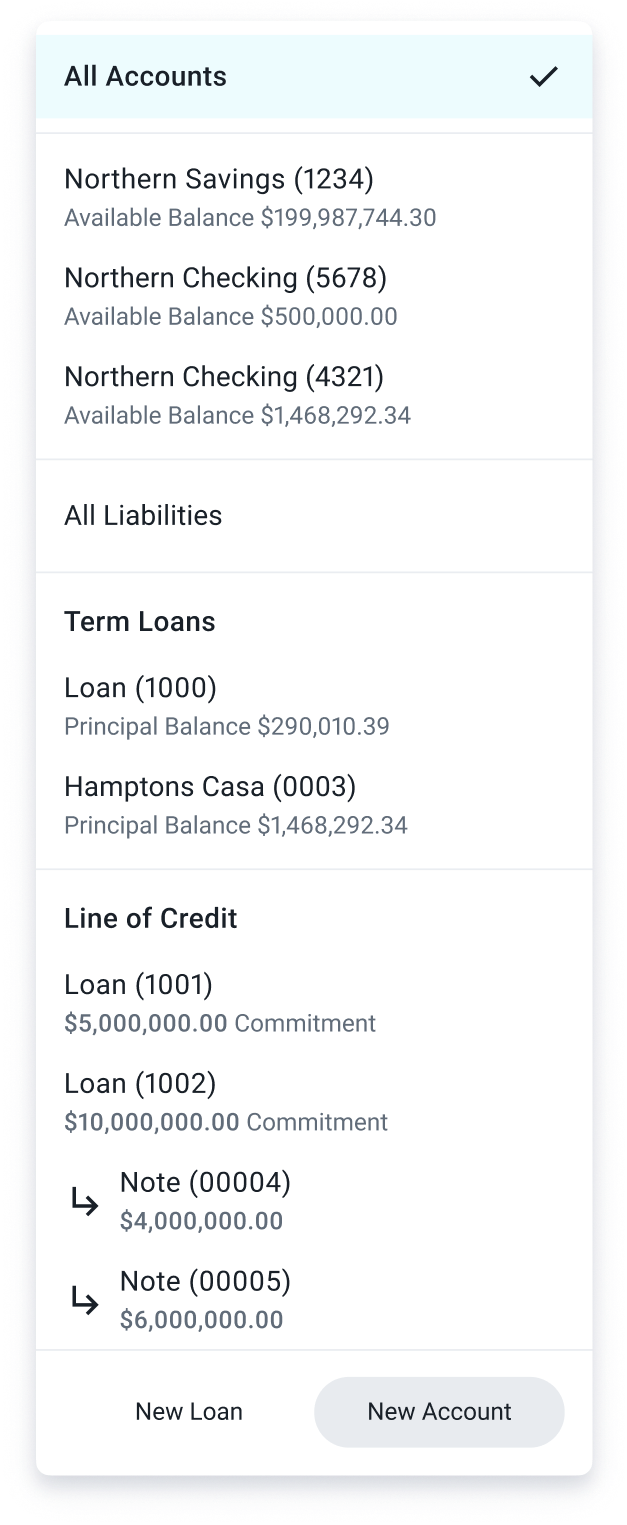Open Note (00004) under Loan (1002)
627x1525 pixels.
coord(205,1201)
